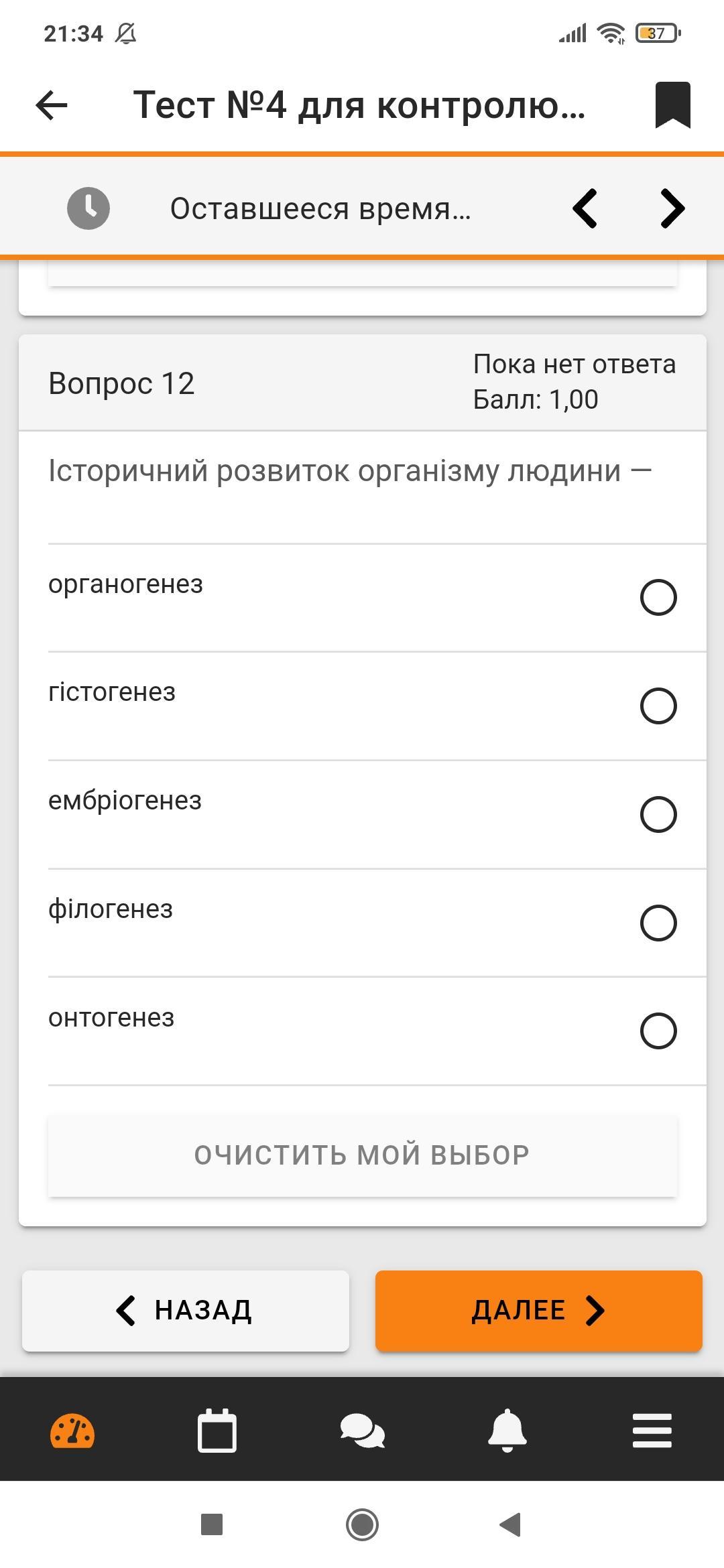Open the hamburger menu tab
This screenshot has width=724, height=1568.
pyautogui.click(x=652, y=1431)
